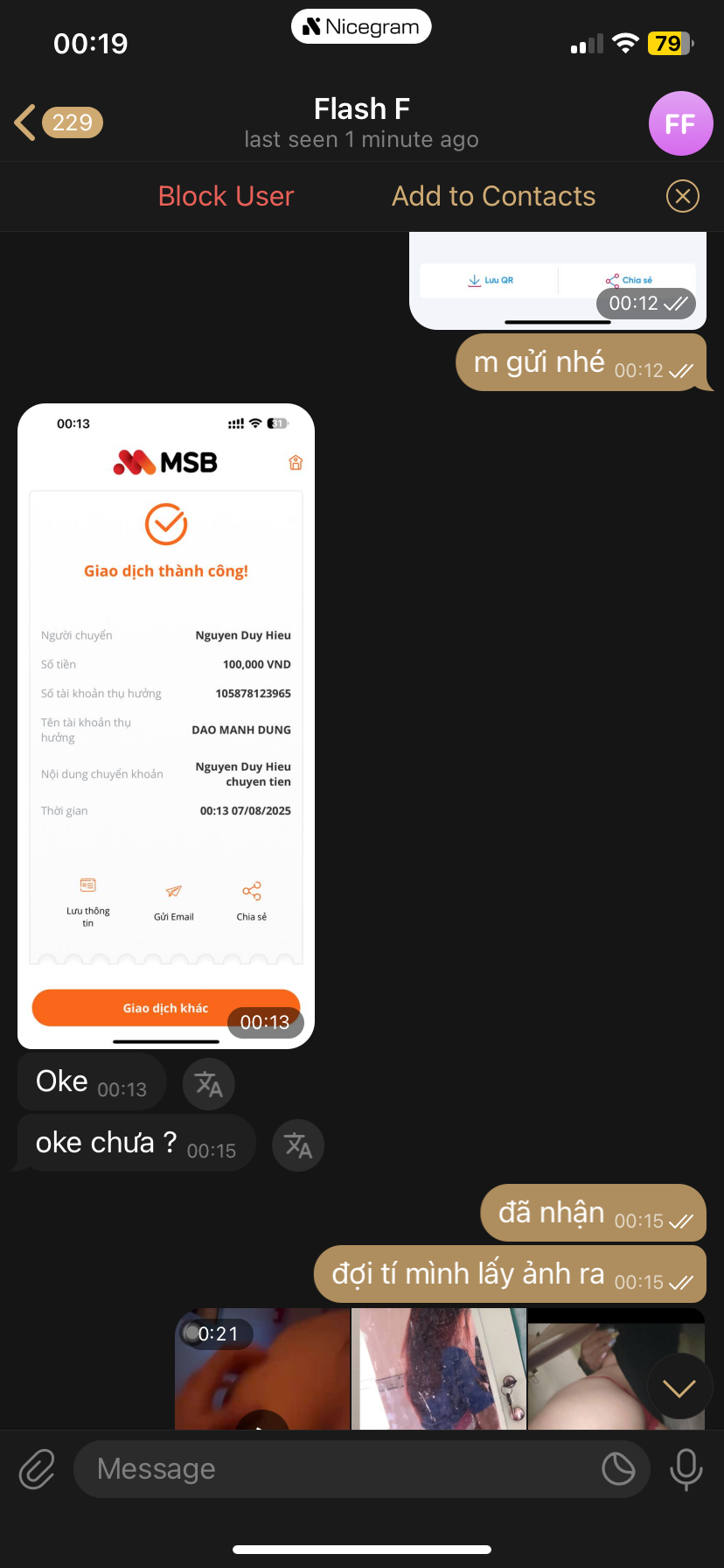Image resolution: width=724 pixels, height=1568 pixels.
Task: Tap the microphone to record voice
Action: click(x=686, y=1469)
